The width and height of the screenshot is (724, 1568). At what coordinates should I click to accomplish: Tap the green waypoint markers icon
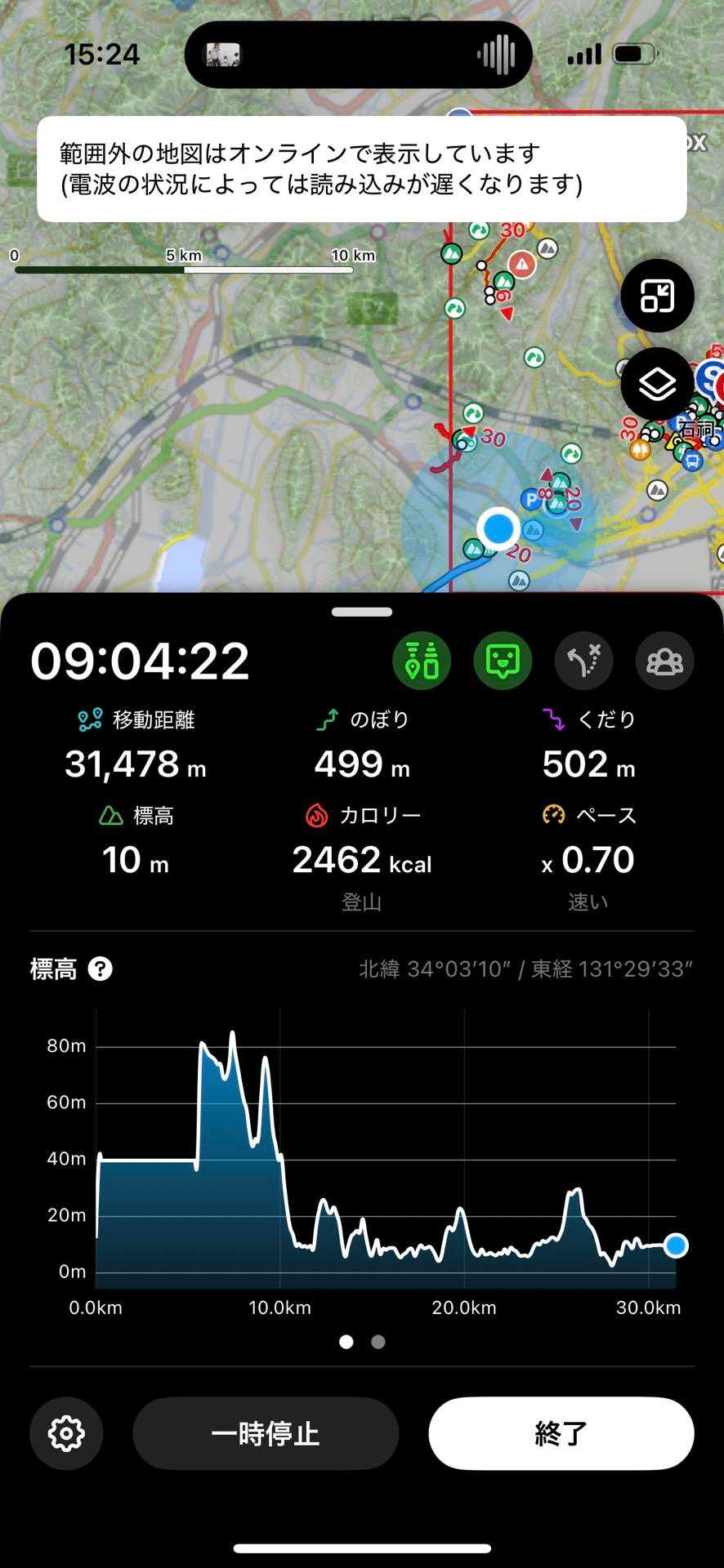(422, 661)
